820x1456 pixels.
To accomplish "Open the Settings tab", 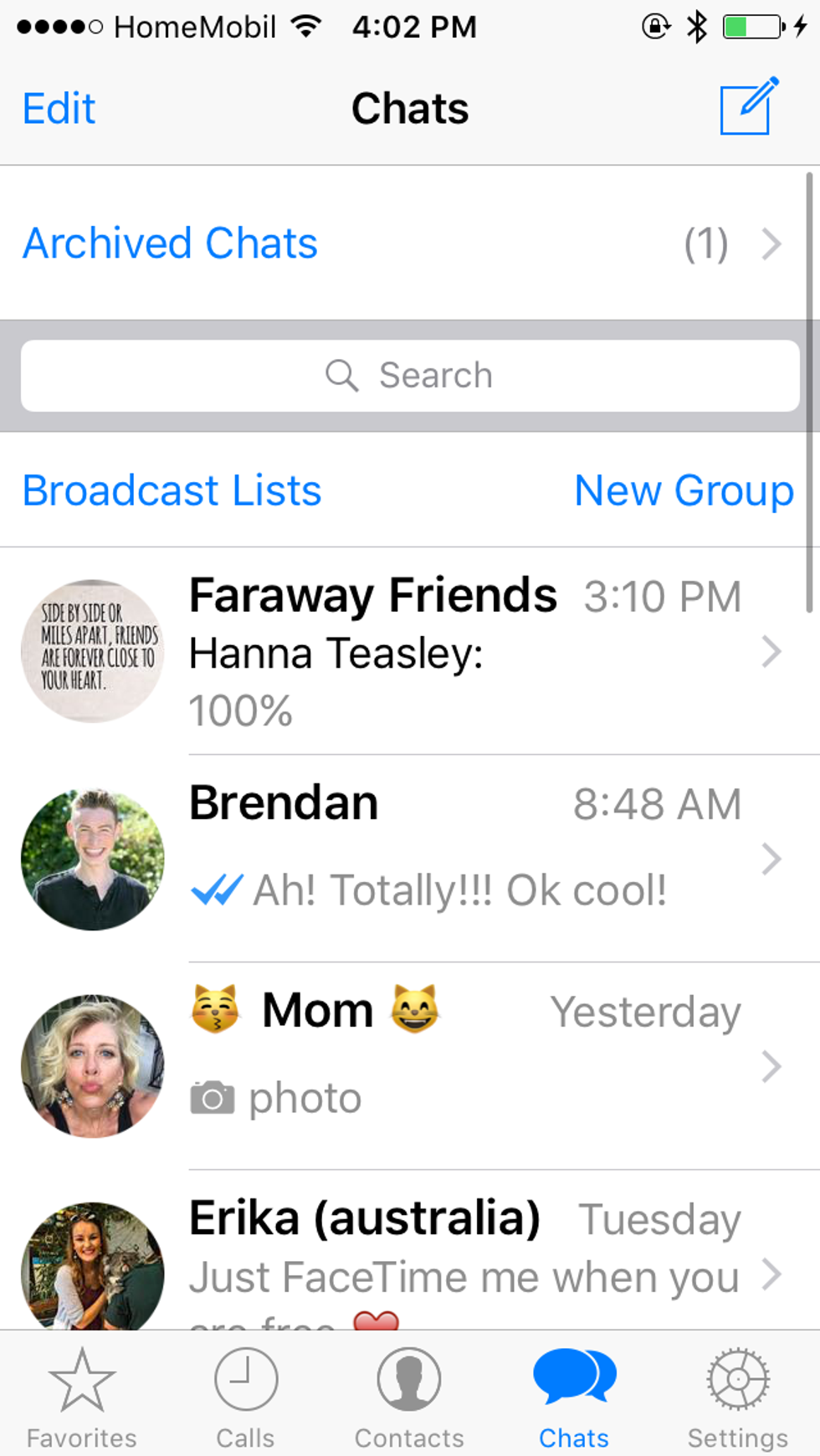I will click(737, 1397).
